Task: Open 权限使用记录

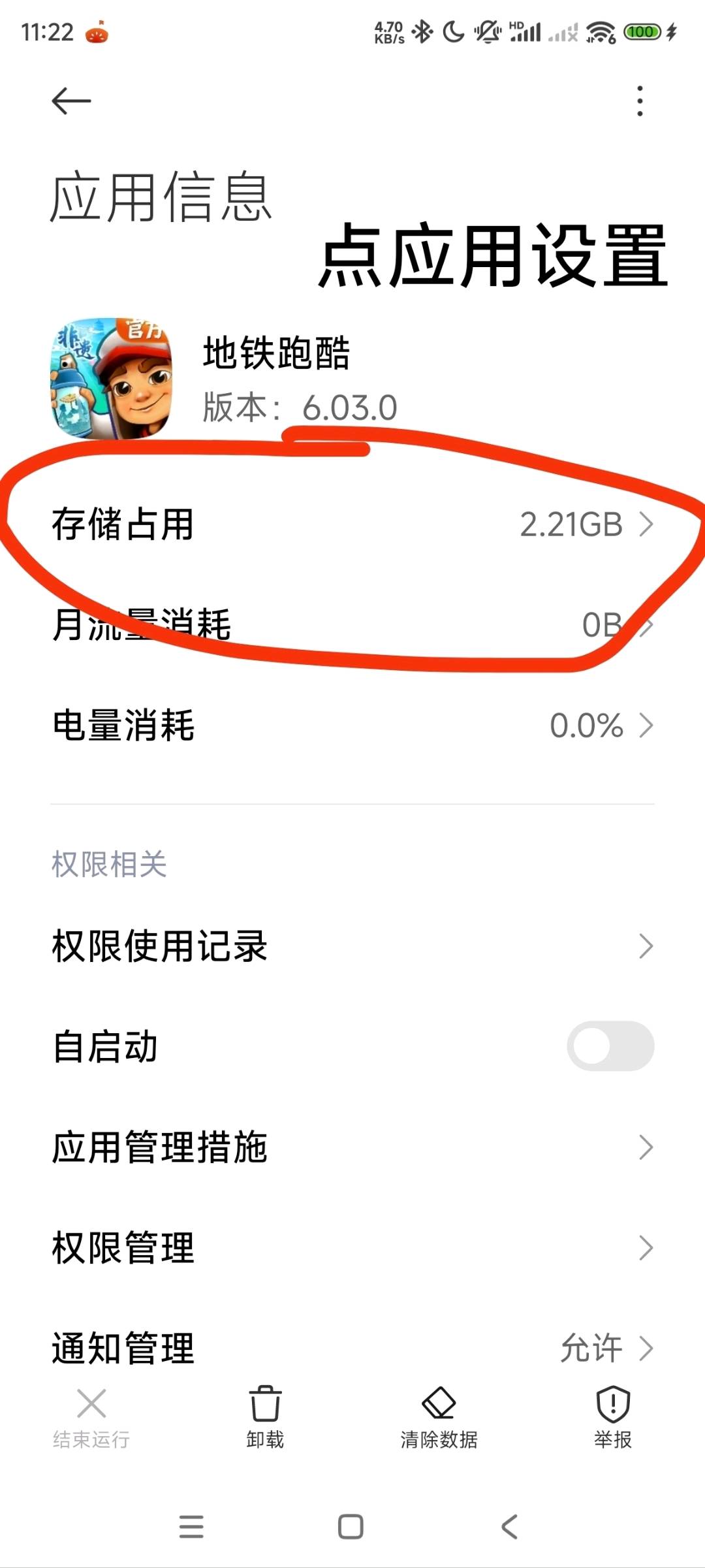Action: (352, 946)
